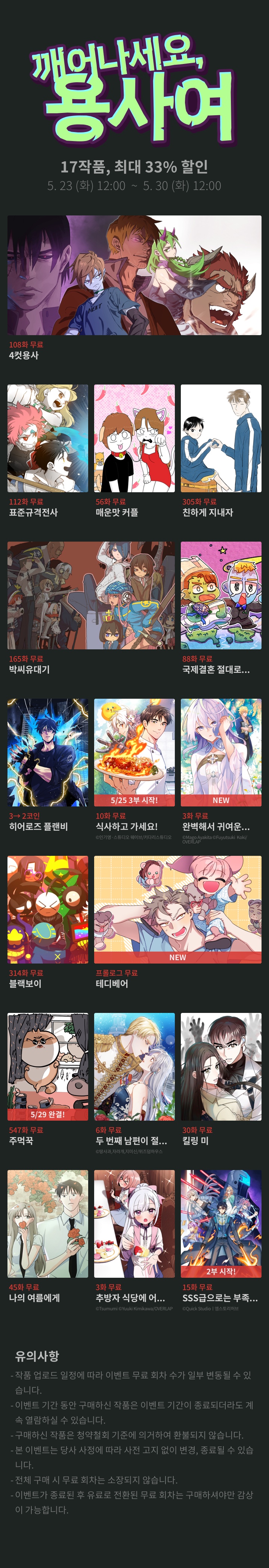Select the 완벽해서 귀여운 NEW title
269x1568 pixels.
(x=221, y=752)
